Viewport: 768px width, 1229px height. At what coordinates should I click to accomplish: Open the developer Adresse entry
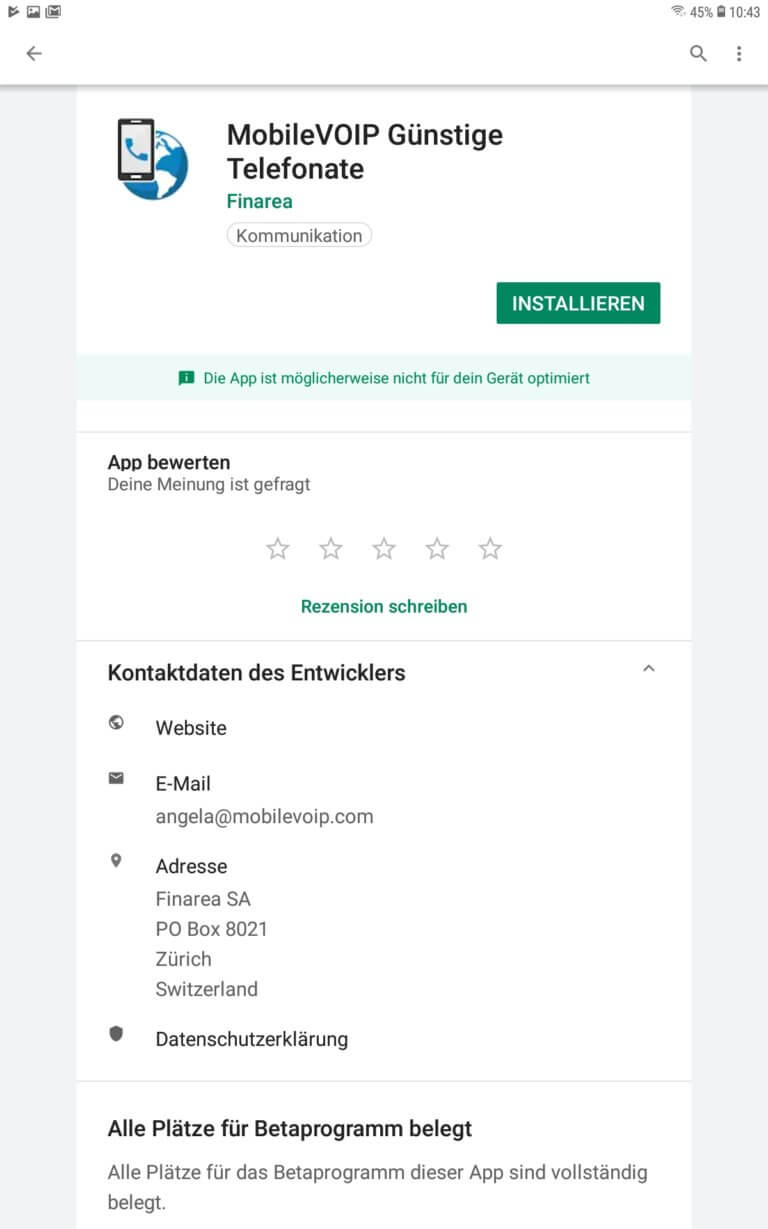pos(384,927)
